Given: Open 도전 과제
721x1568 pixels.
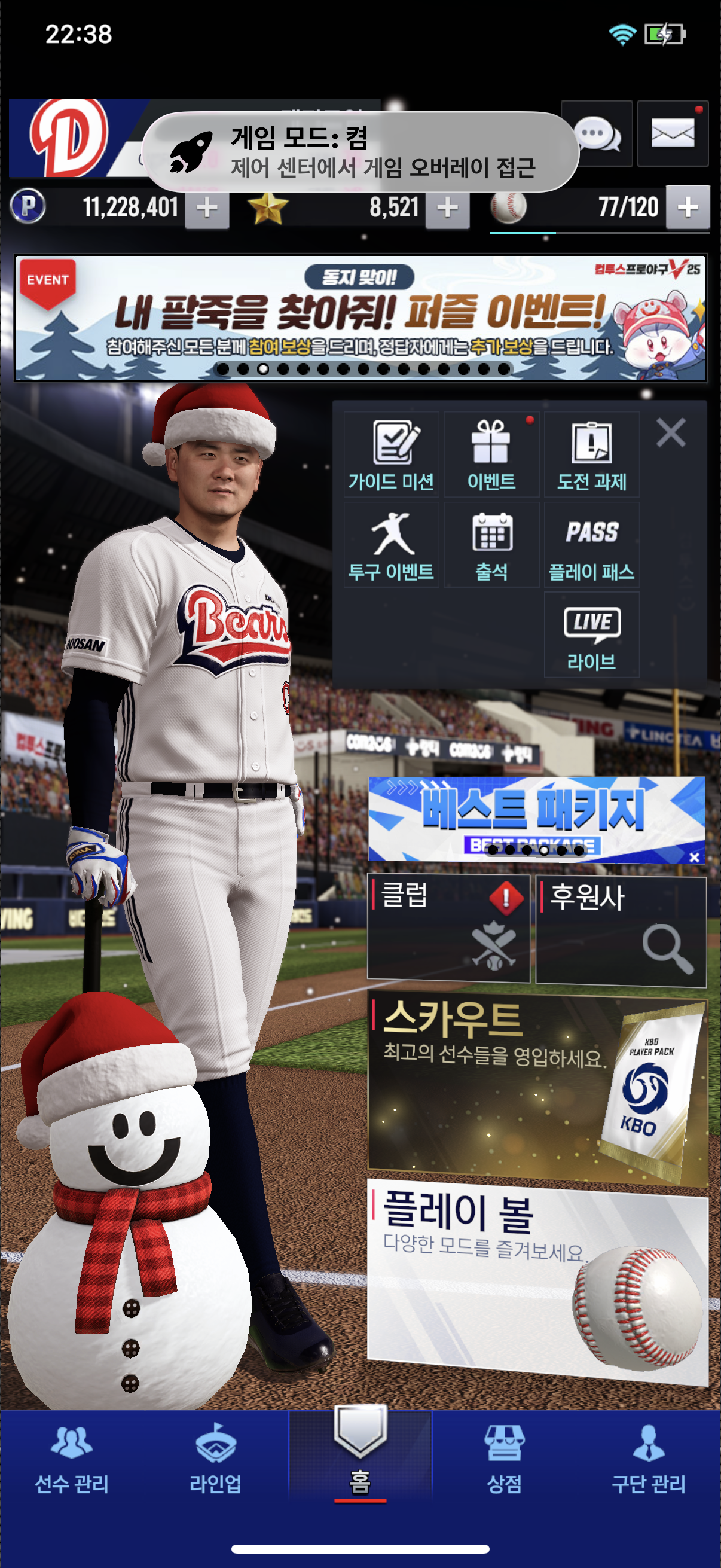Looking at the screenshot, I should coord(591,454).
